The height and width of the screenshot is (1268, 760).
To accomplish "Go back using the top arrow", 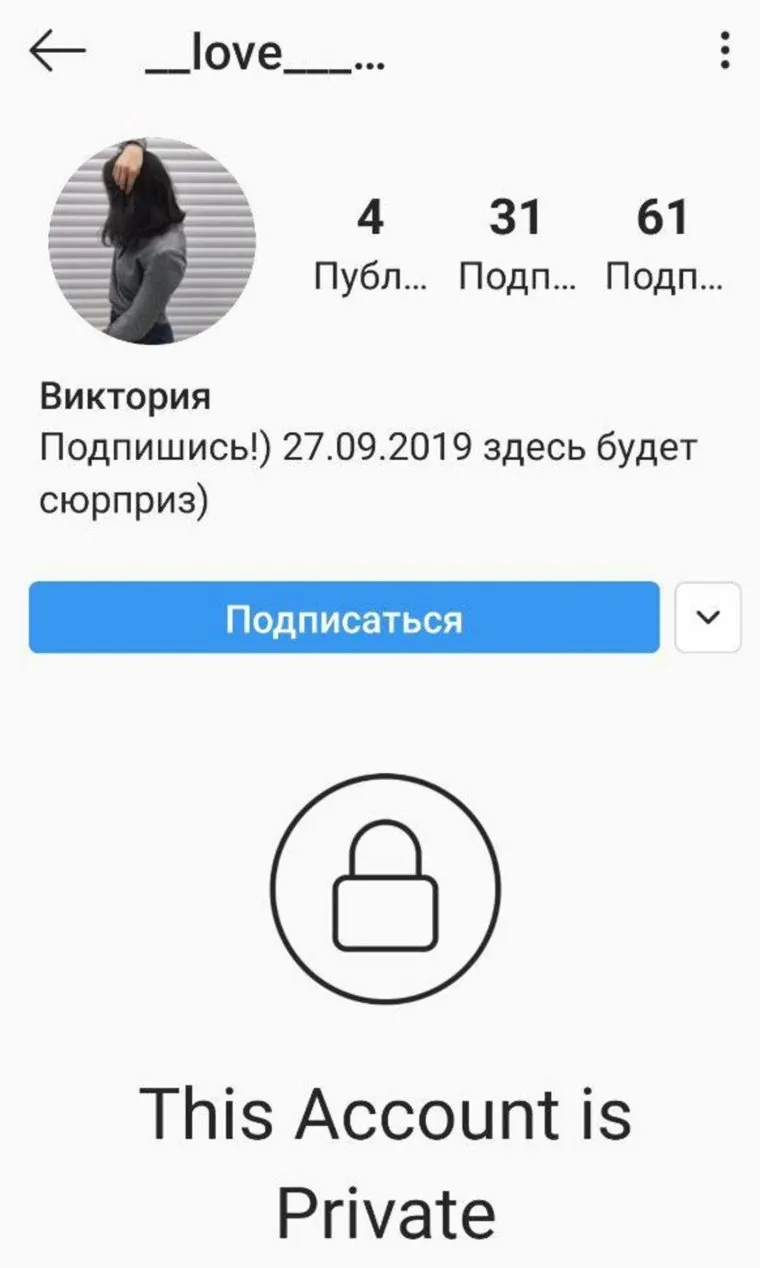I will click(57, 53).
